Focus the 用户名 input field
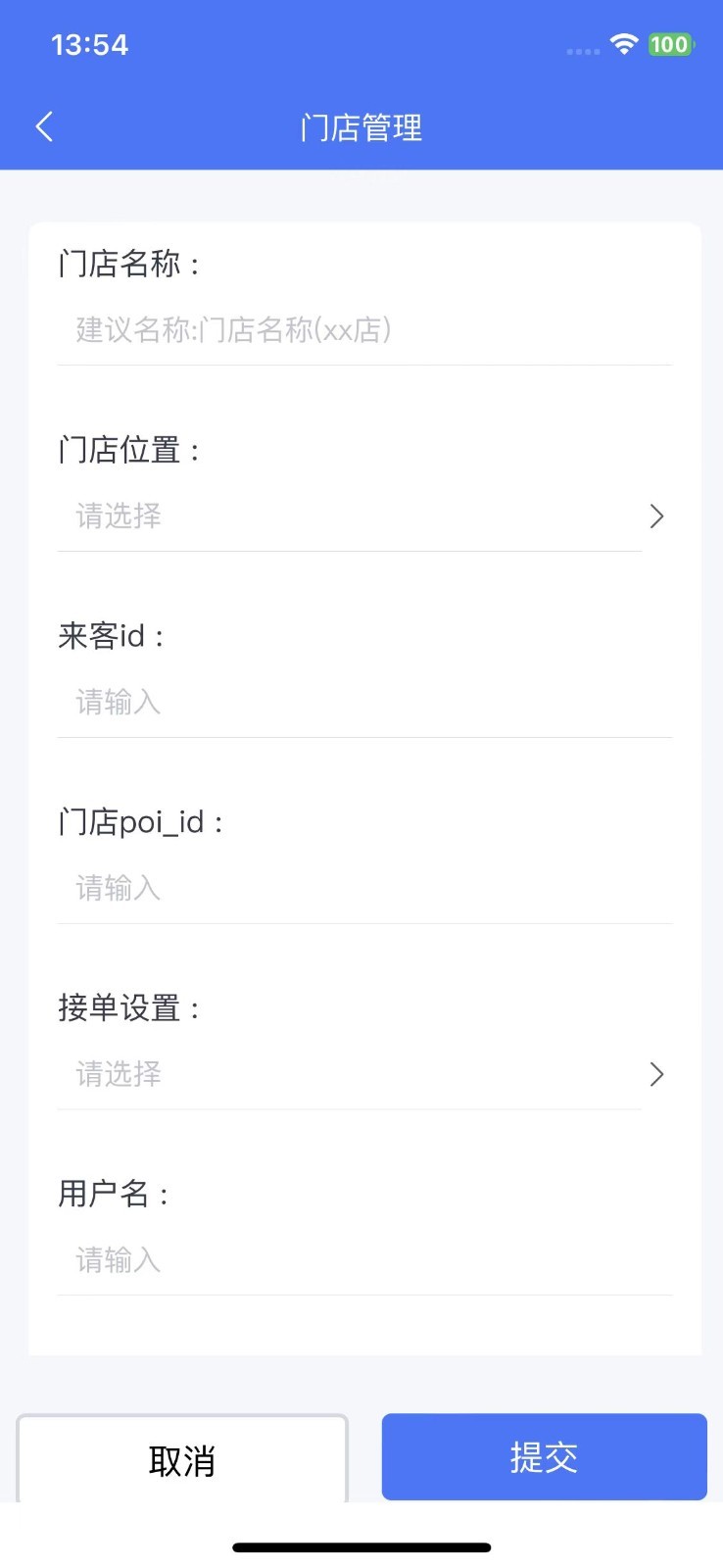This screenshot has height=1568, width=723. point(362,1260)
